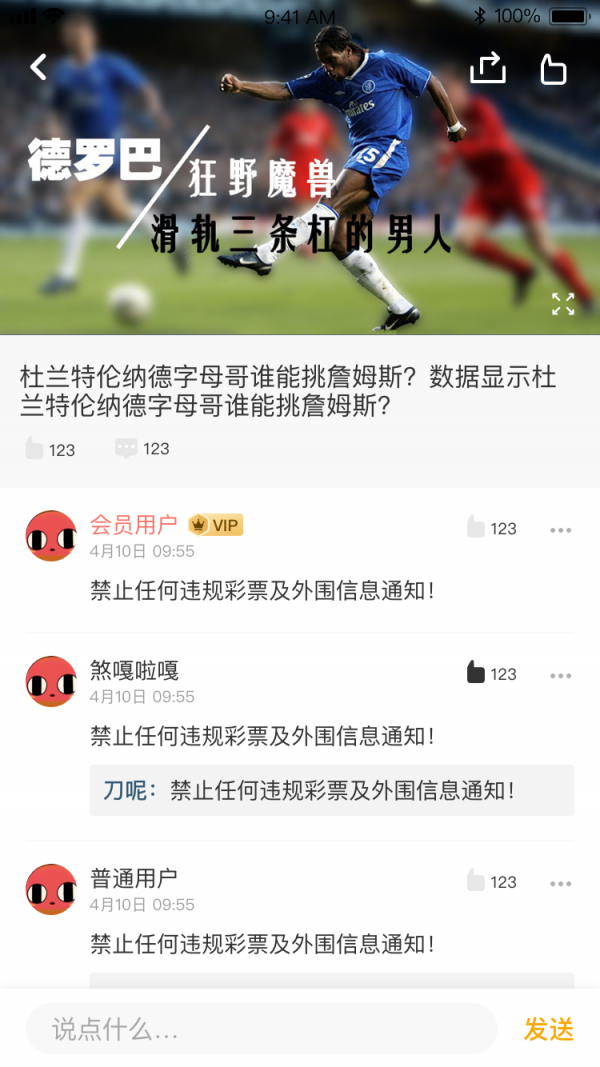This screenshot has height=1067, width=600.
Task: Open 煞嘎啦嘎's profile avatar
Action: [51, 682]
